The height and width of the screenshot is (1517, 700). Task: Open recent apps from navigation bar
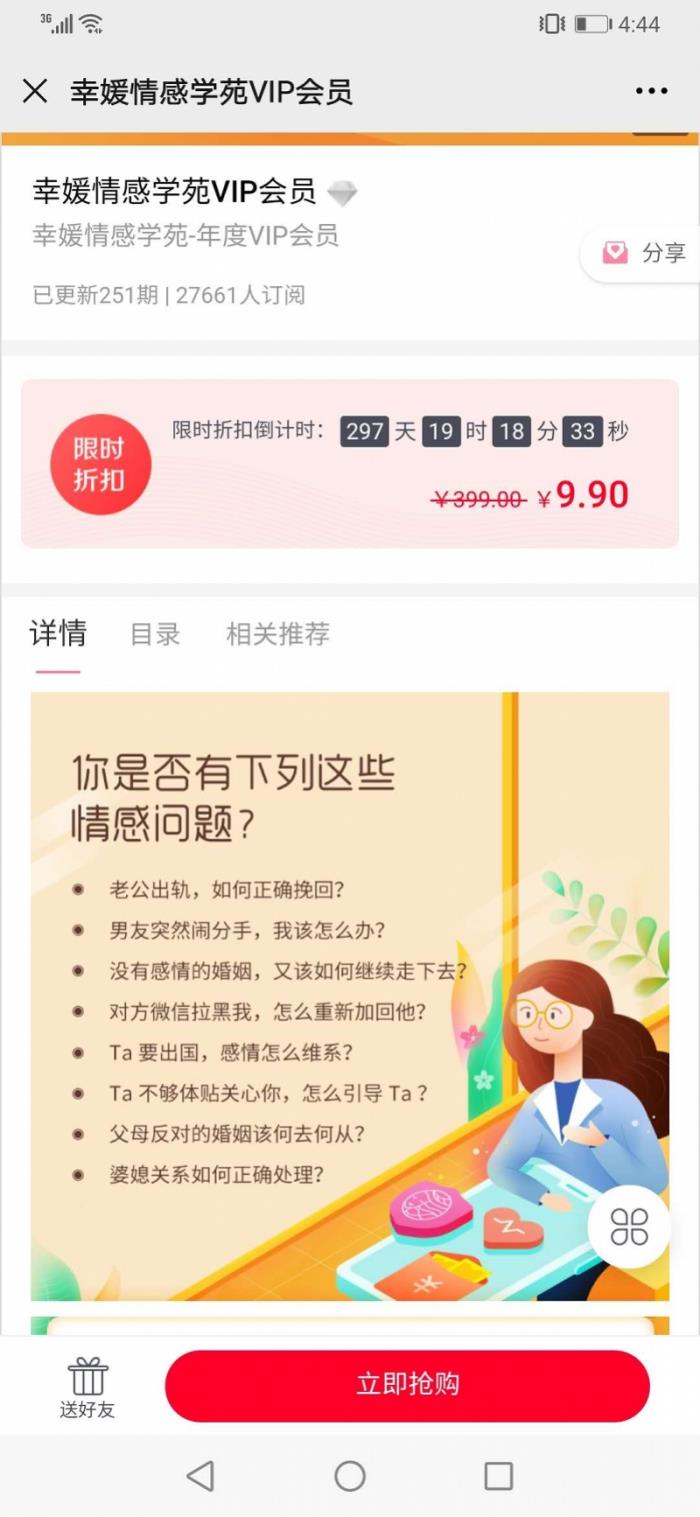pos(498,1475)
